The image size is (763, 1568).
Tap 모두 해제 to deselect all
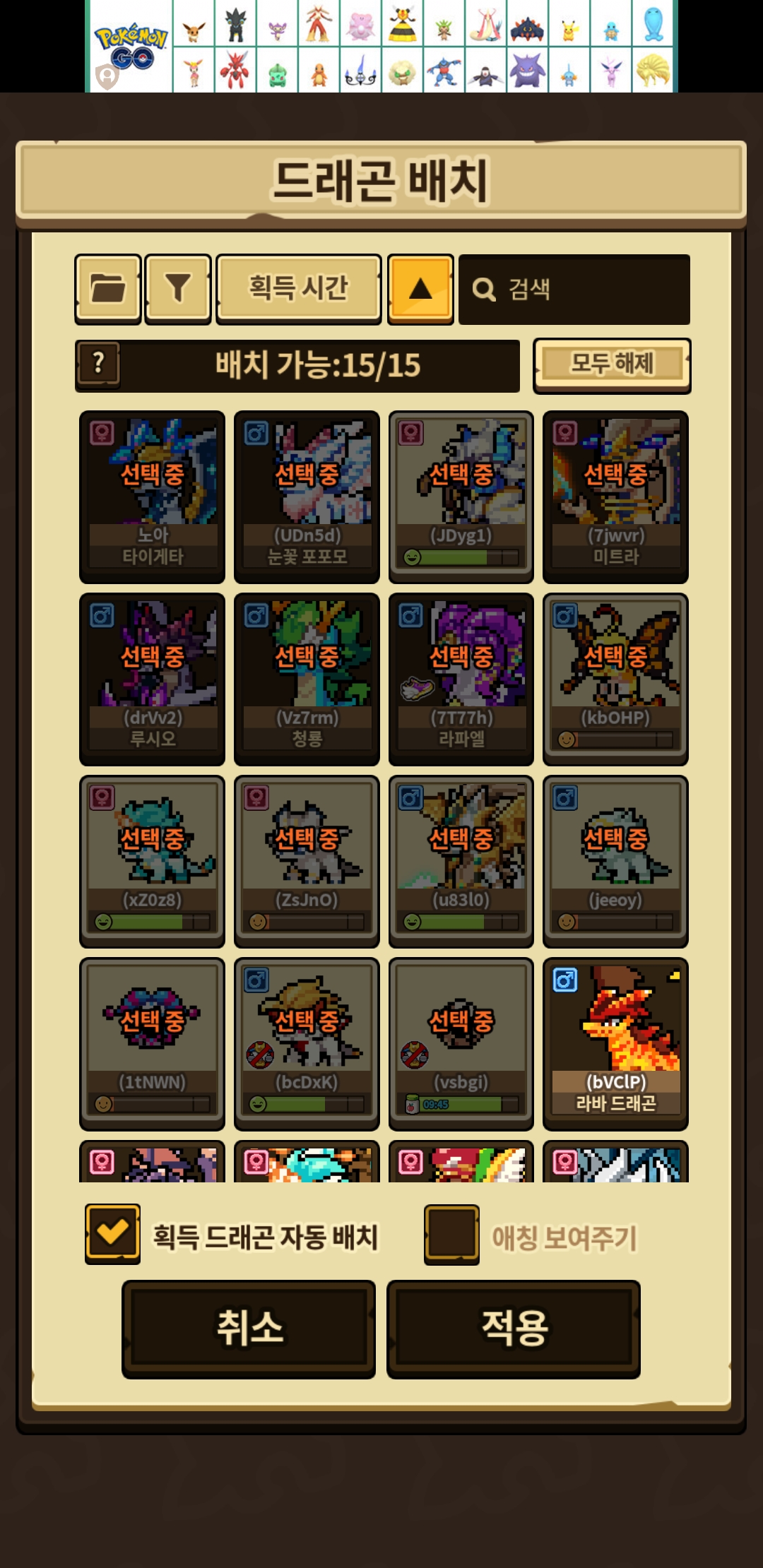[x=612, y=365]
